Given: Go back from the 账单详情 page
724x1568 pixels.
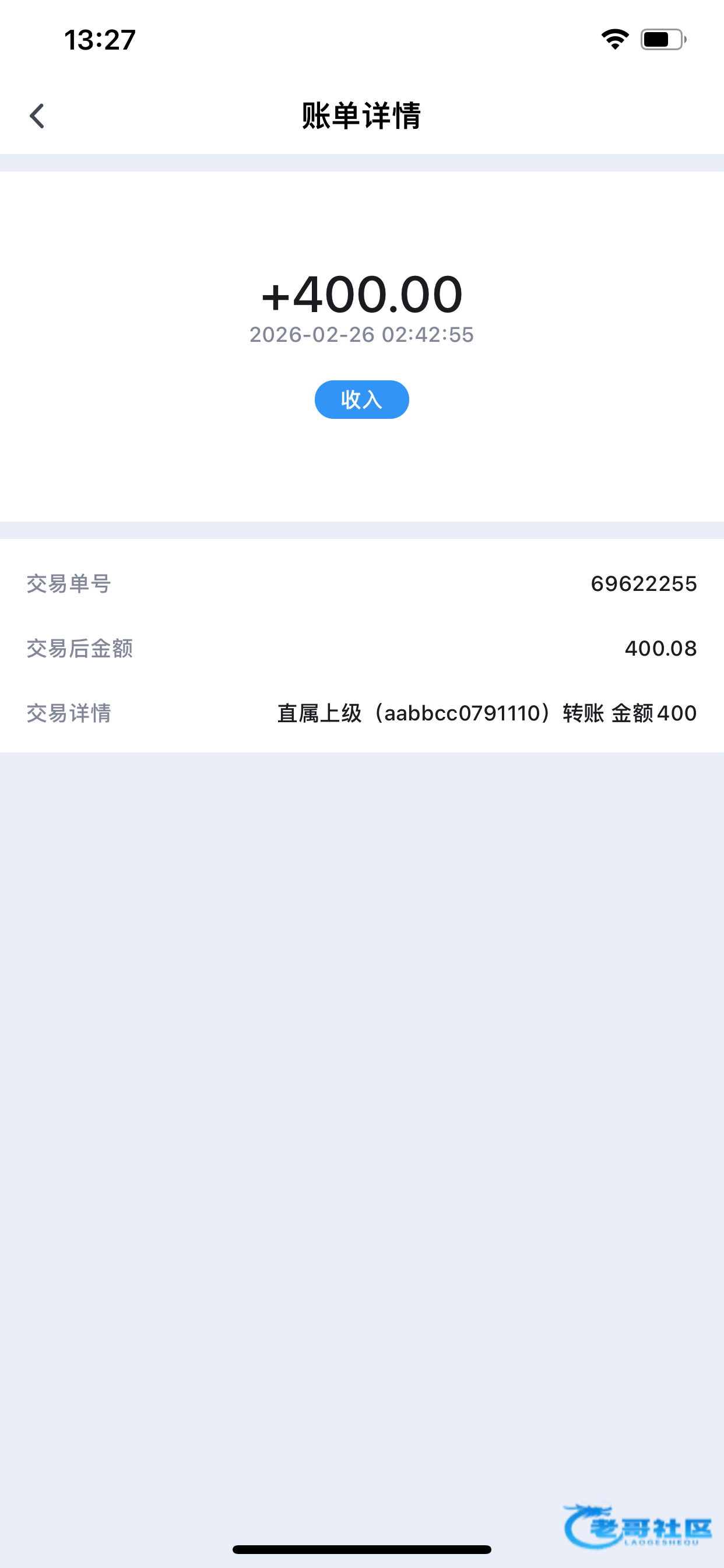Looking at the screenshot, I should pyautogui.click(x=37, y=116).
